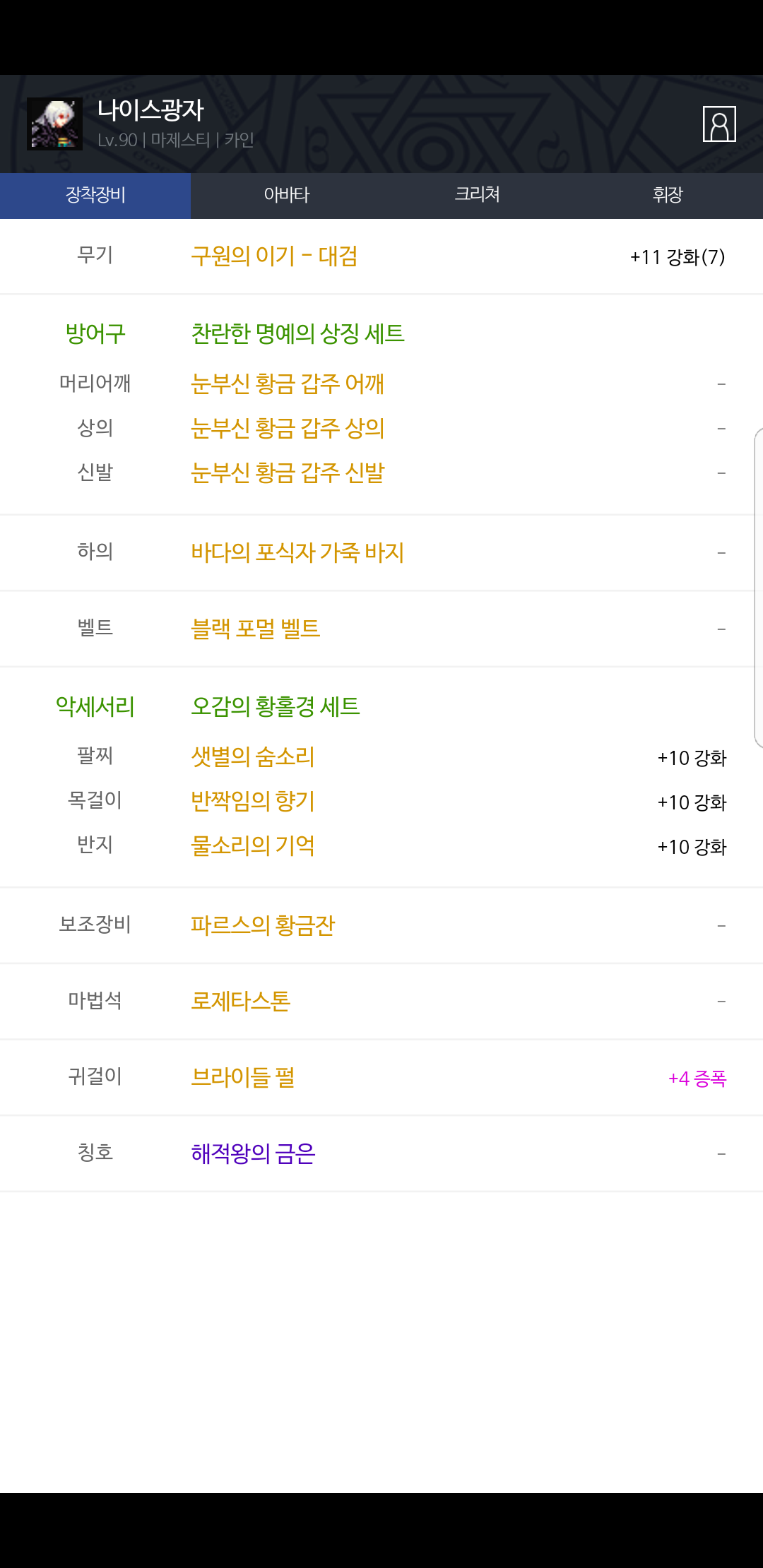Open weapon 구원의 이기 - 대검
Image resolution: width=763 pixels, height=1568 pixels.
pyautogui.click(x=274, y=256)
